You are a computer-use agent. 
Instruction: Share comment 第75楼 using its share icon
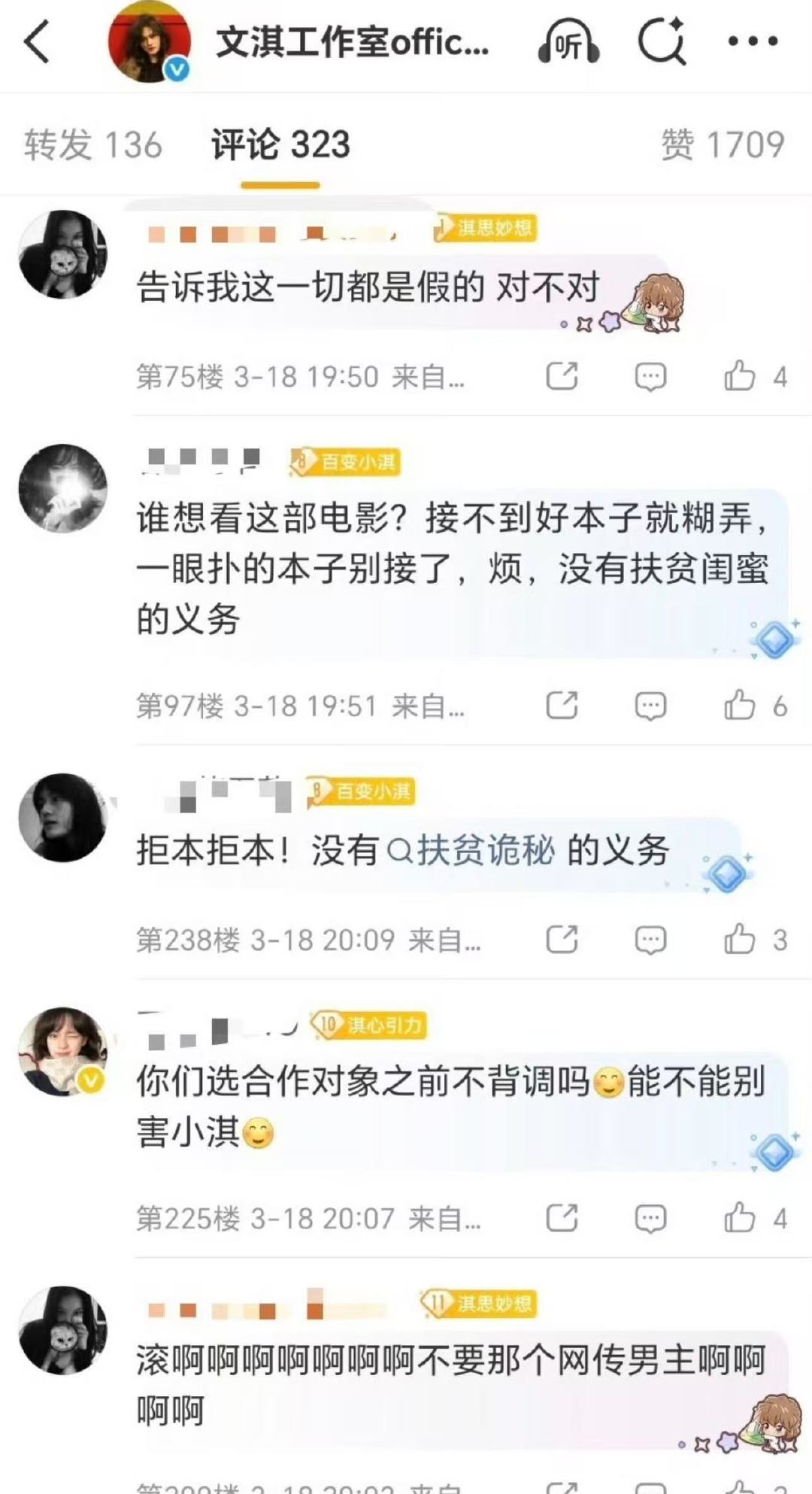(560, 375)
